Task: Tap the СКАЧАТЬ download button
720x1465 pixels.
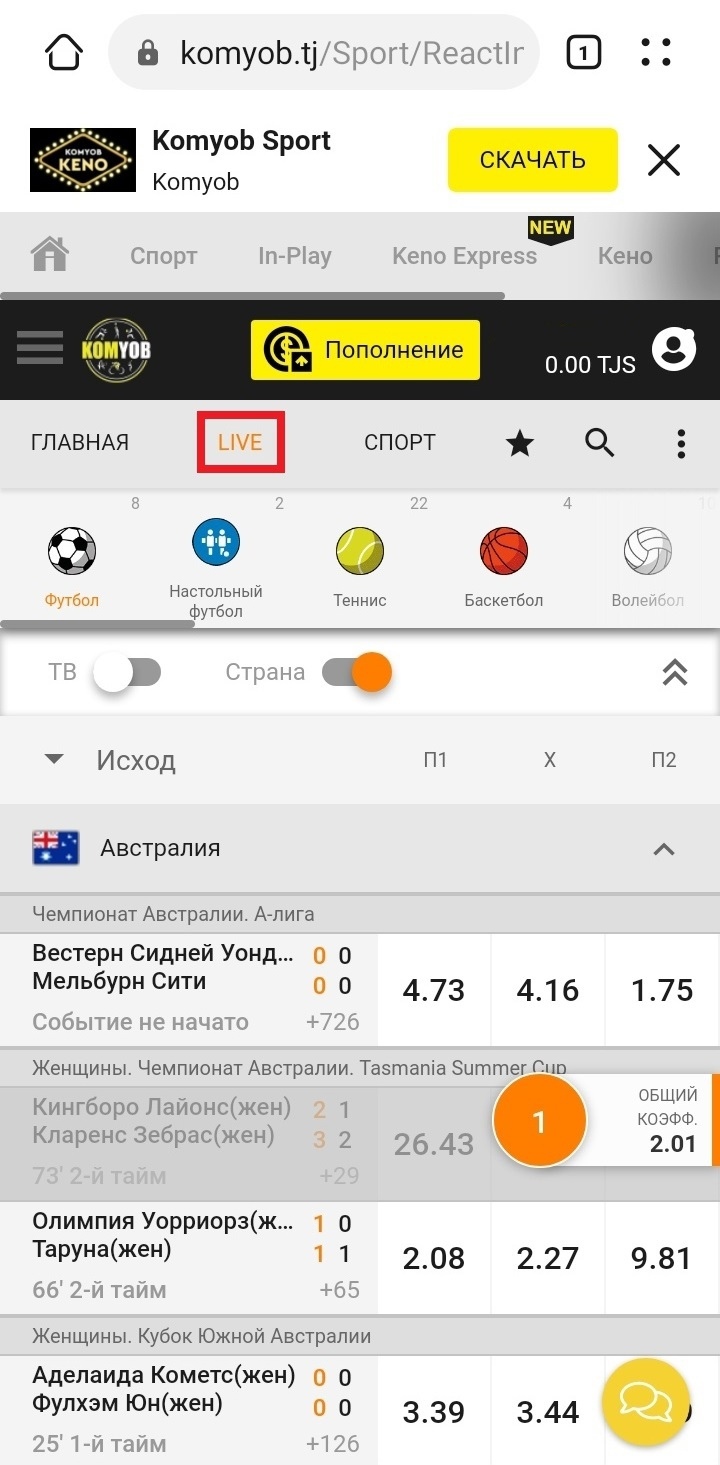Action: tap(532, 160)
